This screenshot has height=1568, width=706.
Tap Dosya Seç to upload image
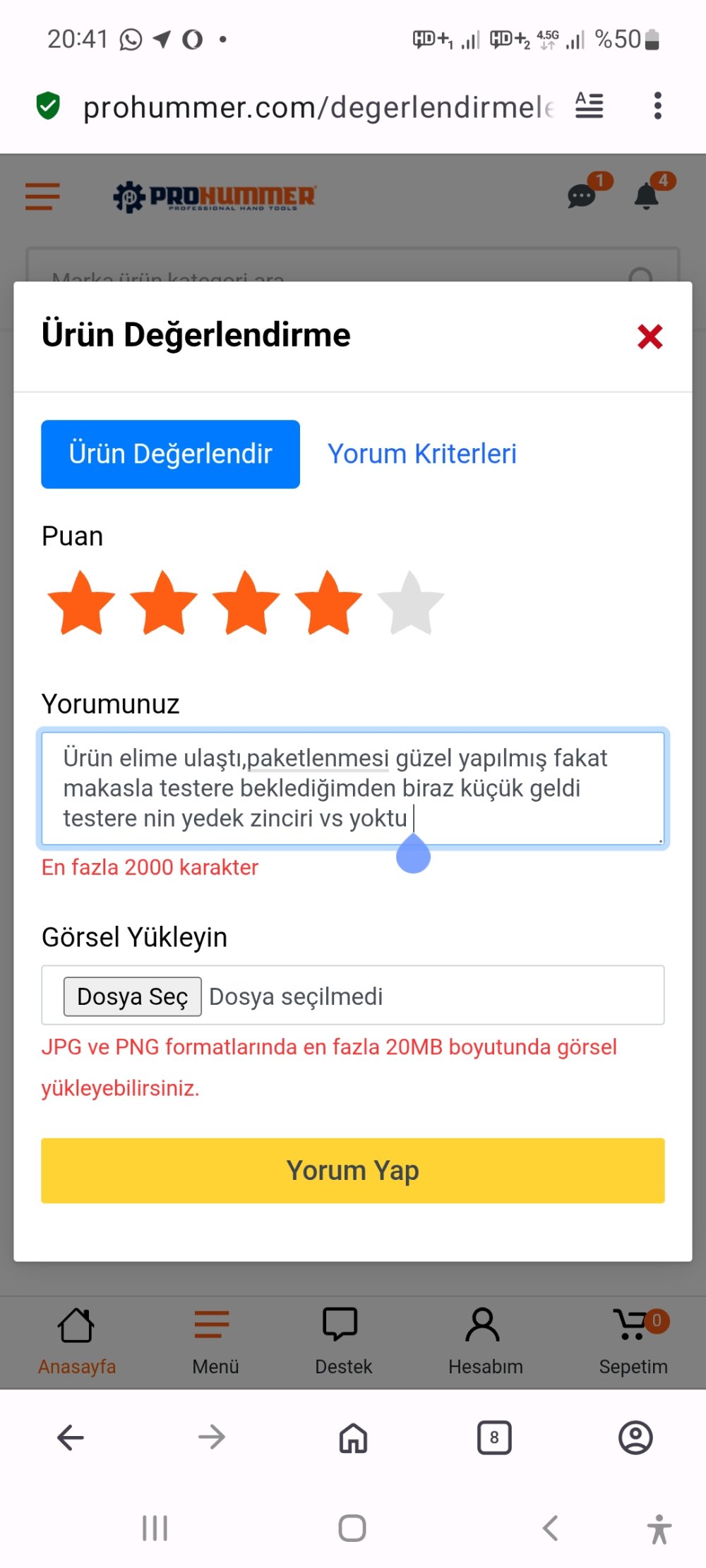click(x=132, y=996)
